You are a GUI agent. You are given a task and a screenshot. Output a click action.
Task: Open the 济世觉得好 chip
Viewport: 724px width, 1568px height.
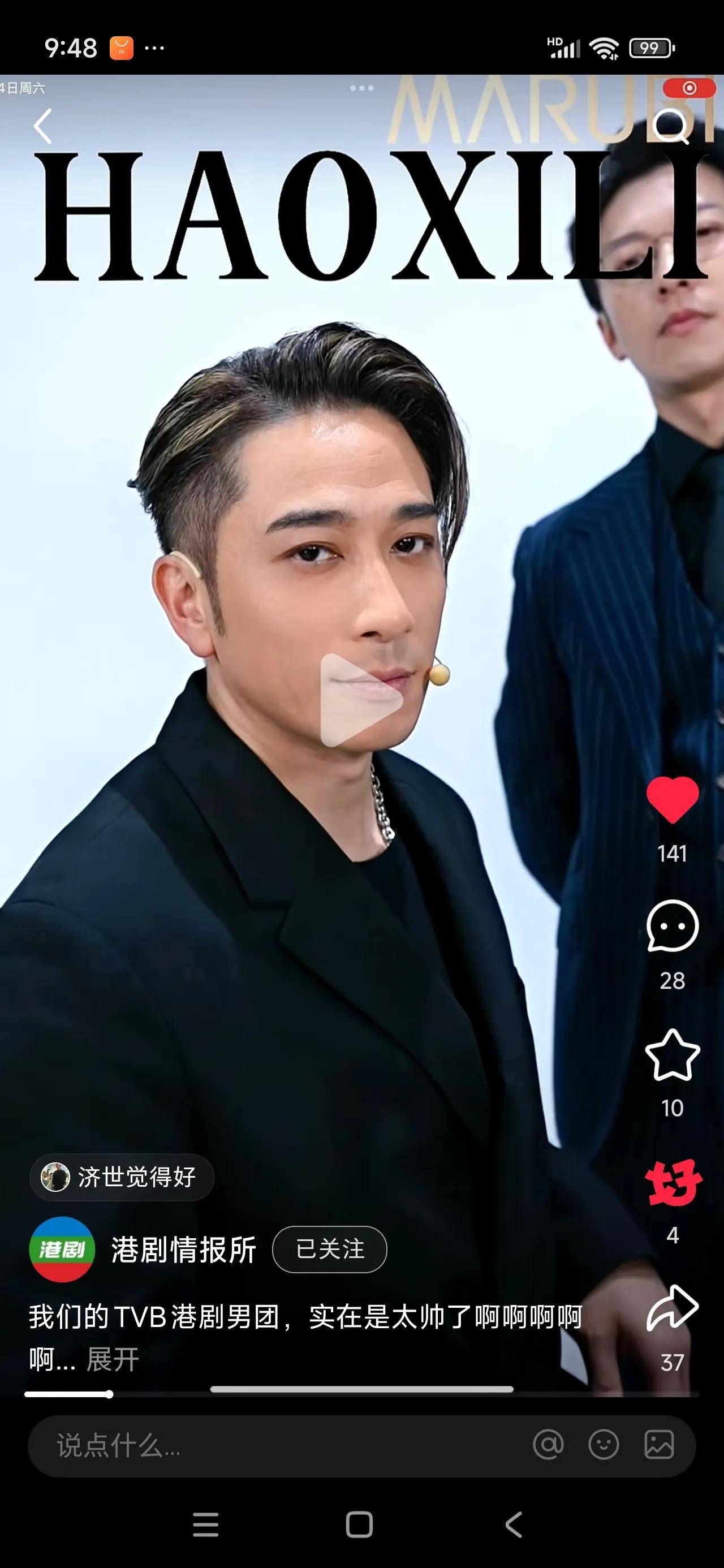122,1177
